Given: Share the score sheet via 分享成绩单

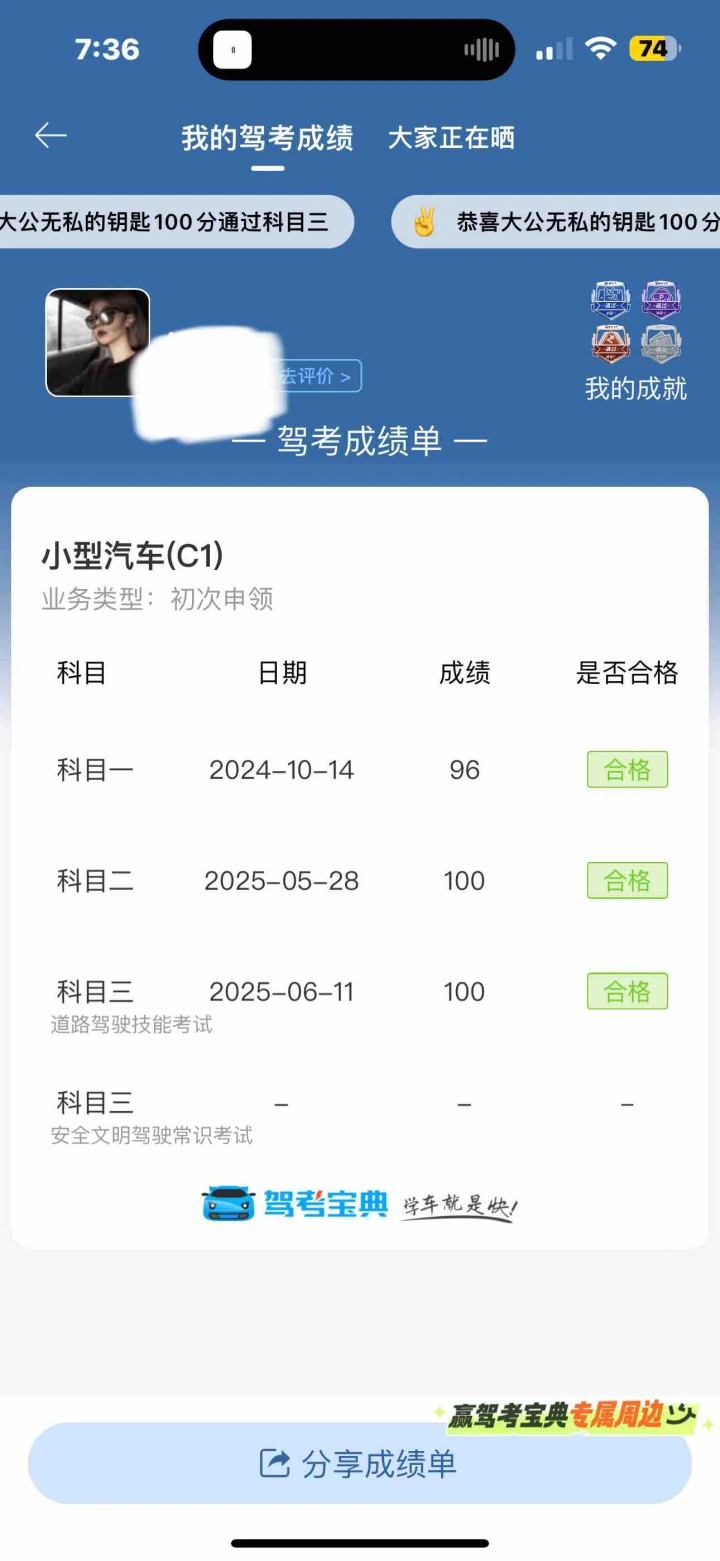Looking at the screenshot, I should coord(360,1463).
